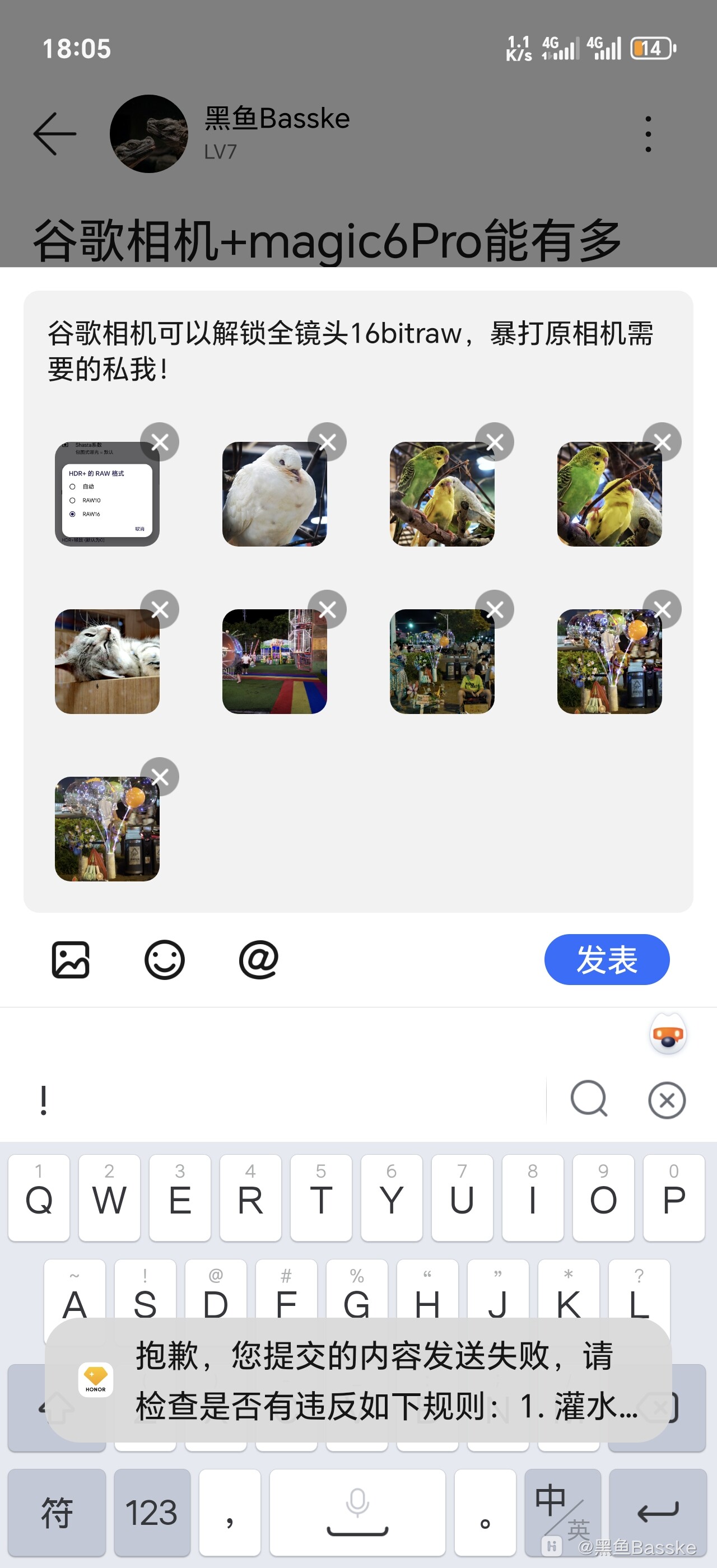The width and height of the screenshot is (717, 1568).
Task: Remove the colorful playground photo
Action: [328, 609]
